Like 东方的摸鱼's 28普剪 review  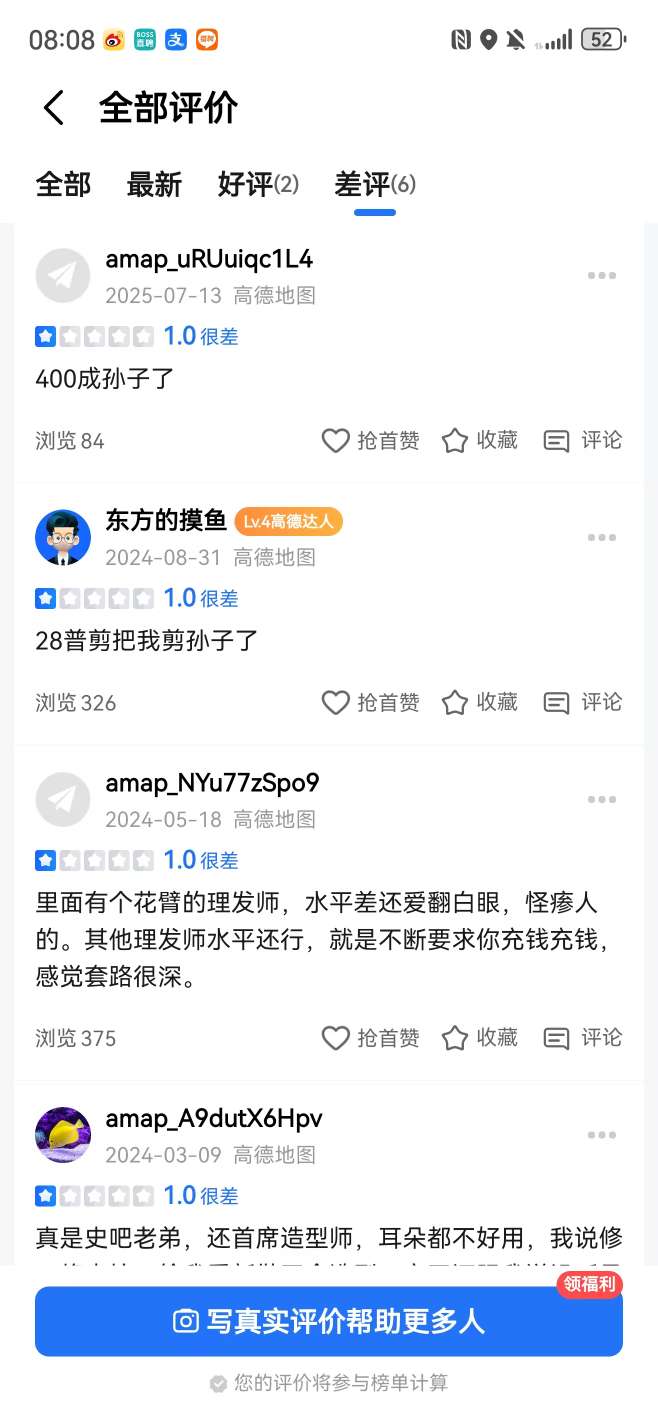pos(370,702)
